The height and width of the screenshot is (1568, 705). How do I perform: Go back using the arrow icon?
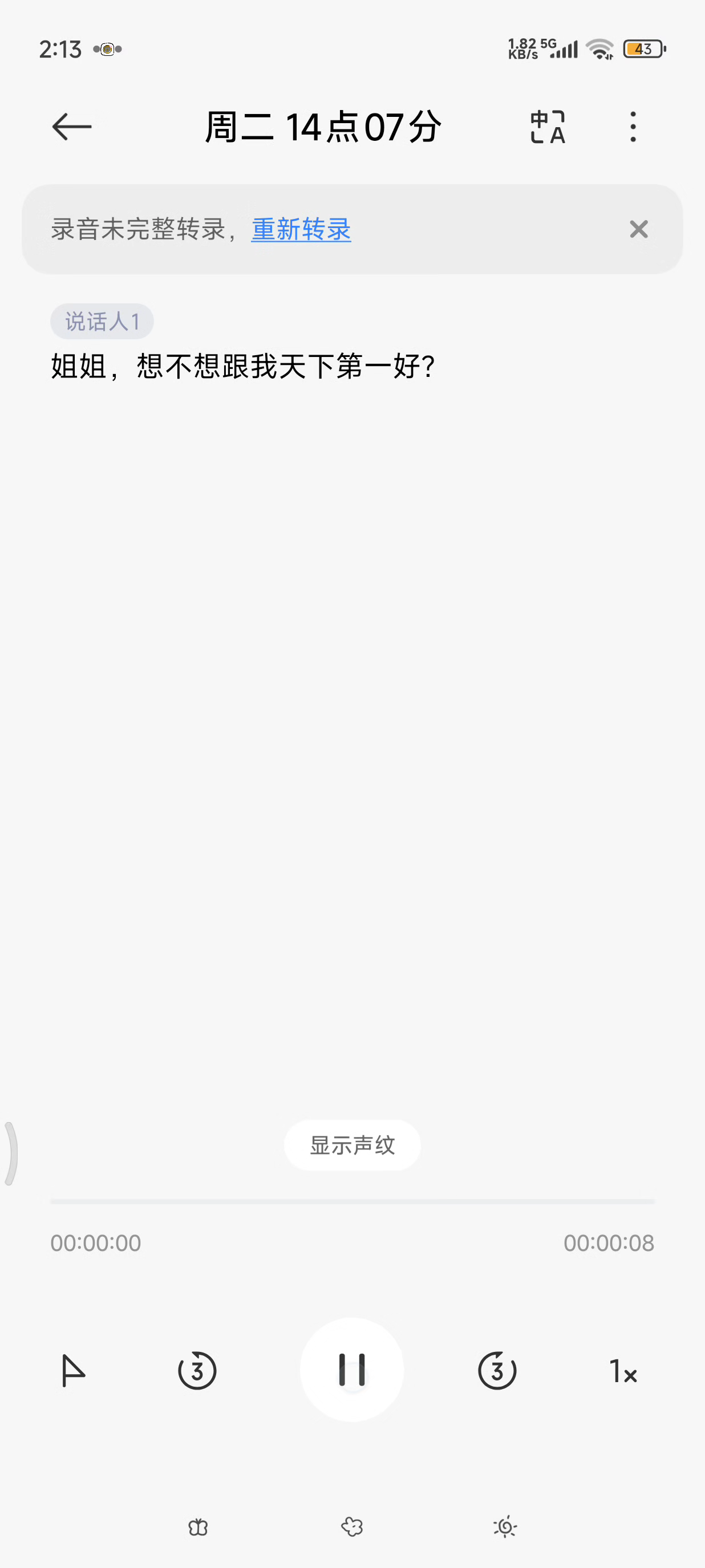click(72, 127)
